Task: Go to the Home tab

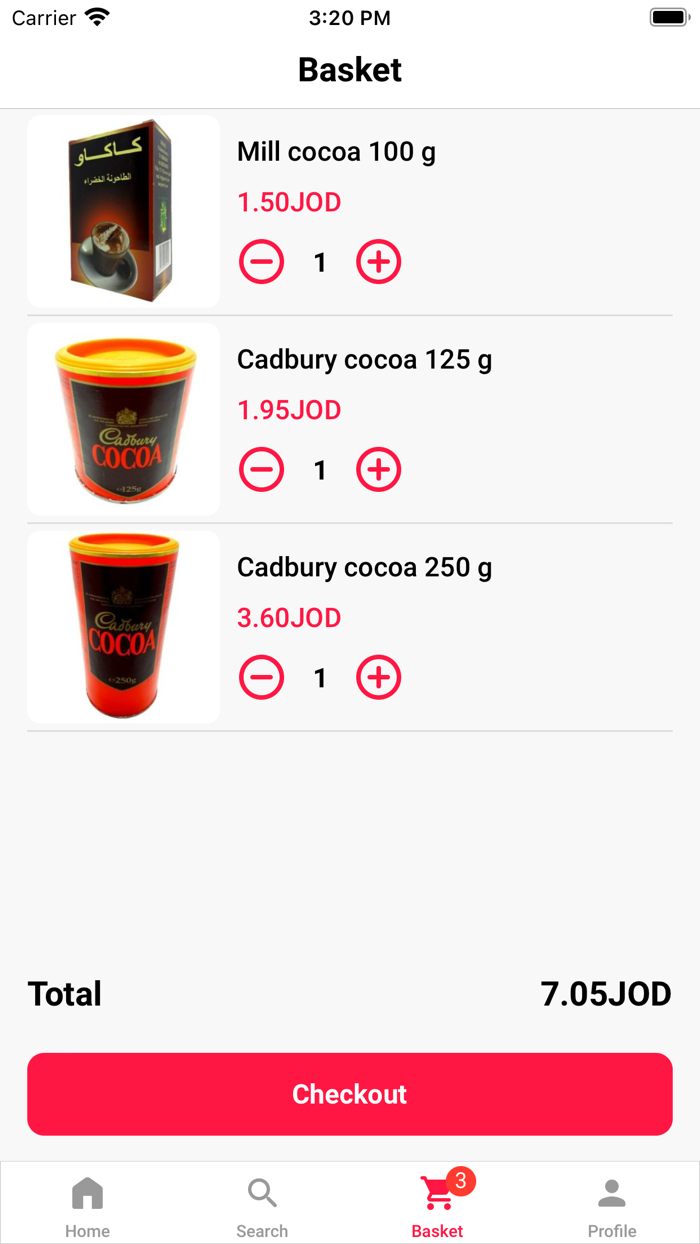Action: pyautogui.click(x=87, y=1204)
